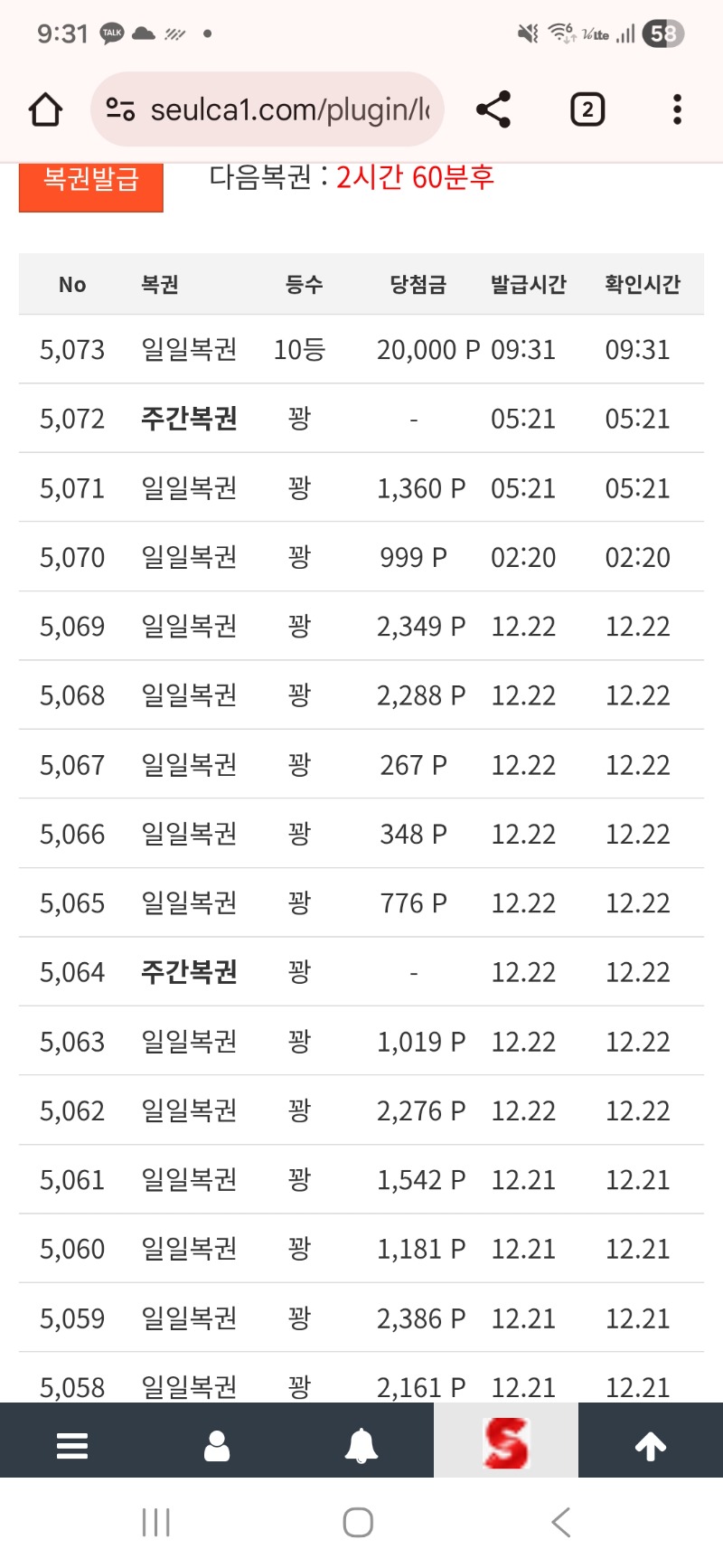Jump to top with the up arrow
This screenshot has height=1568, width=723.
point(651,1446)
